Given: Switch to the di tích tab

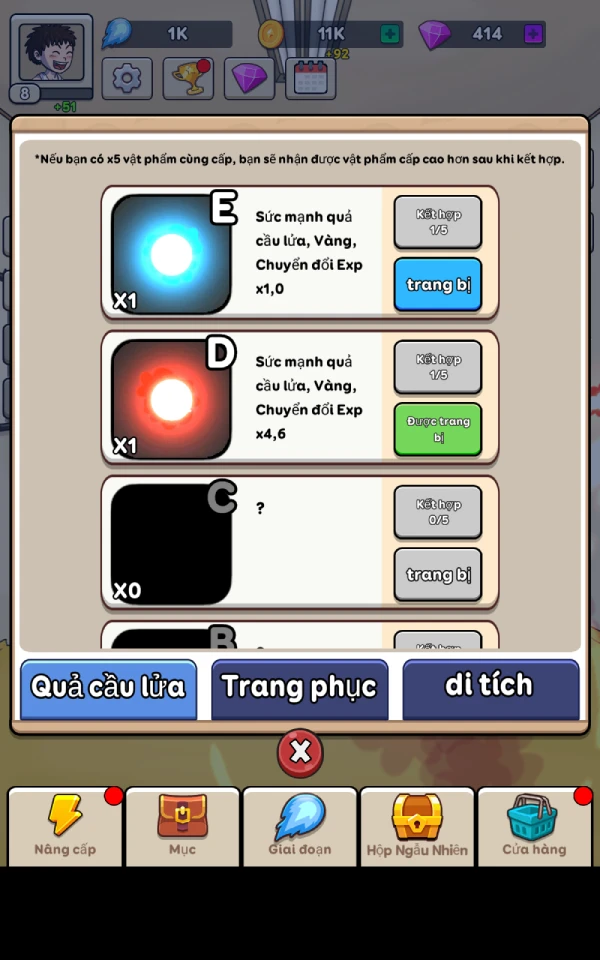Looking at the screenshot, I should tap(490, 689).
